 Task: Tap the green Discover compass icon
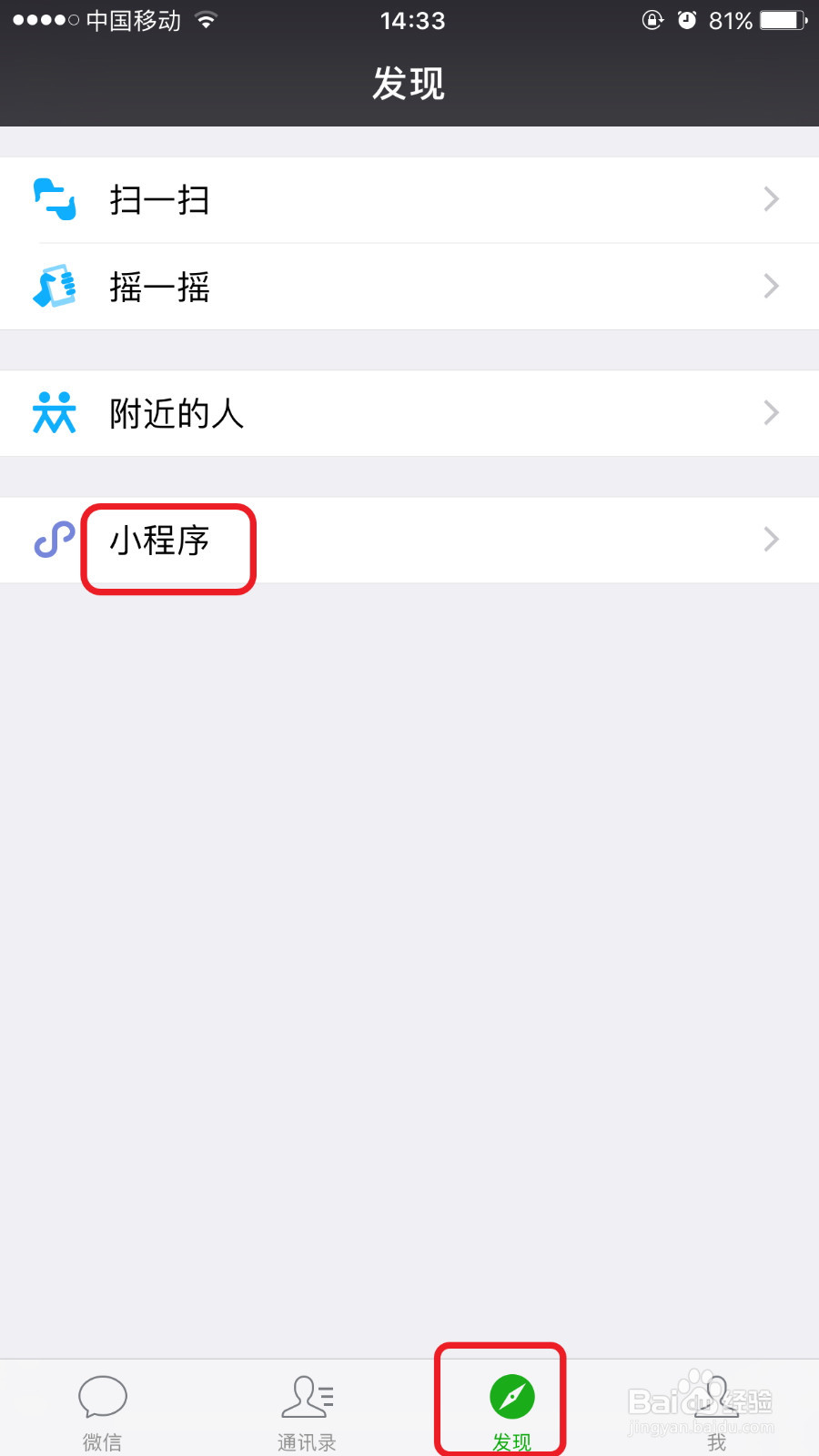click(511, 1395)
